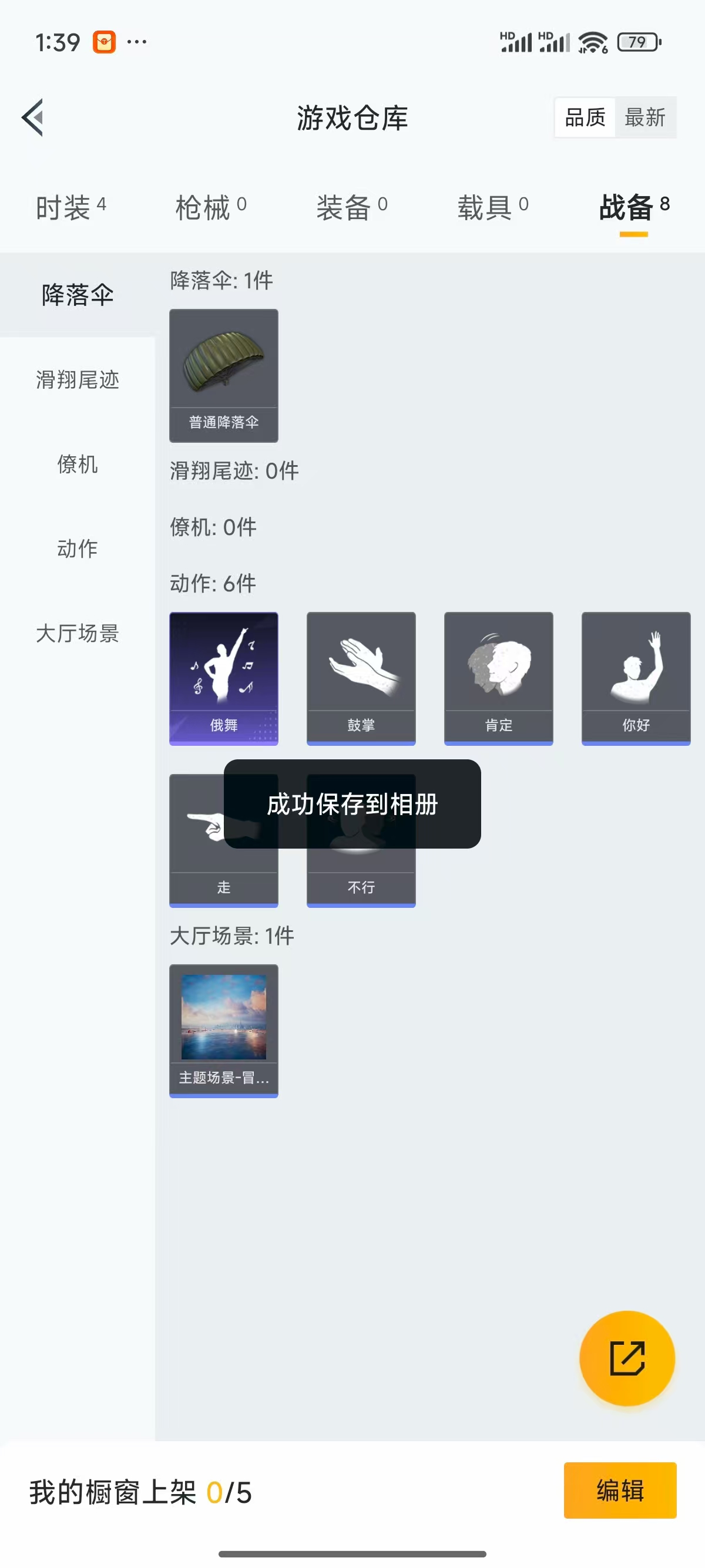Tap the 编辑 button
Screen dimensions: 705x1568
tap(619, 1490)
